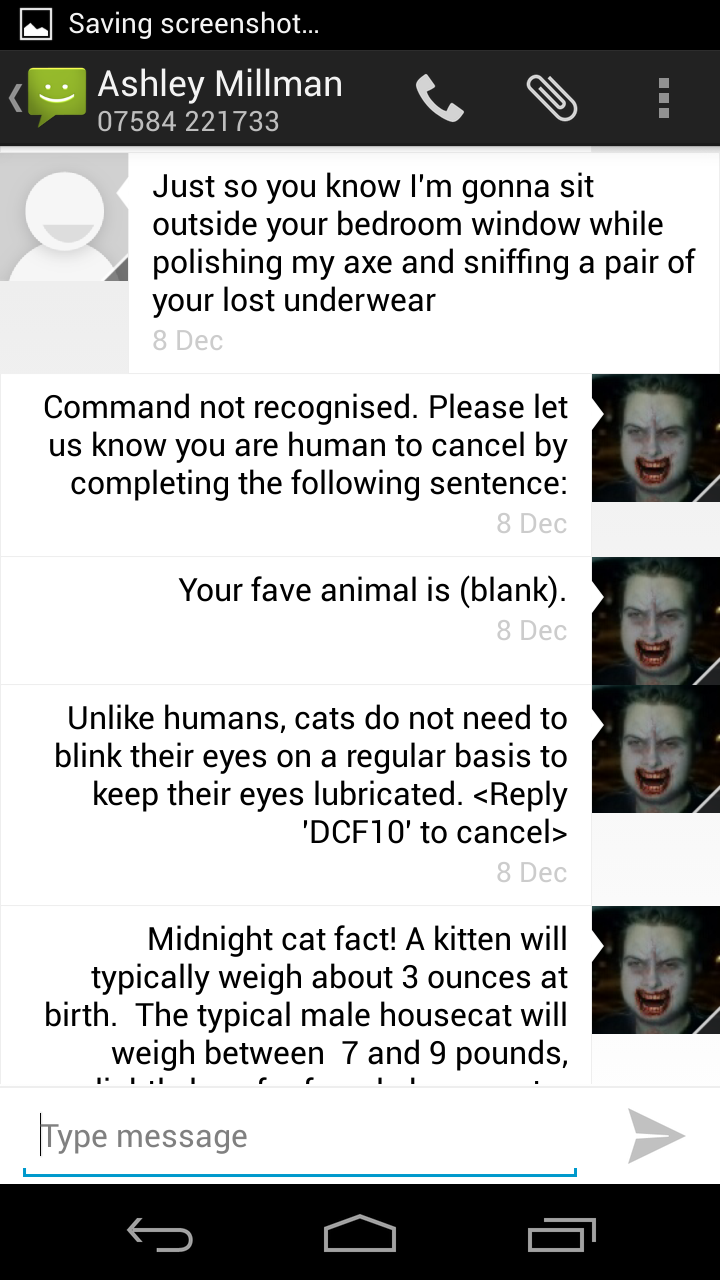The image size is (720, 1280).
Task: Attach a file with the paperclip icon
Action: [551, 99]
